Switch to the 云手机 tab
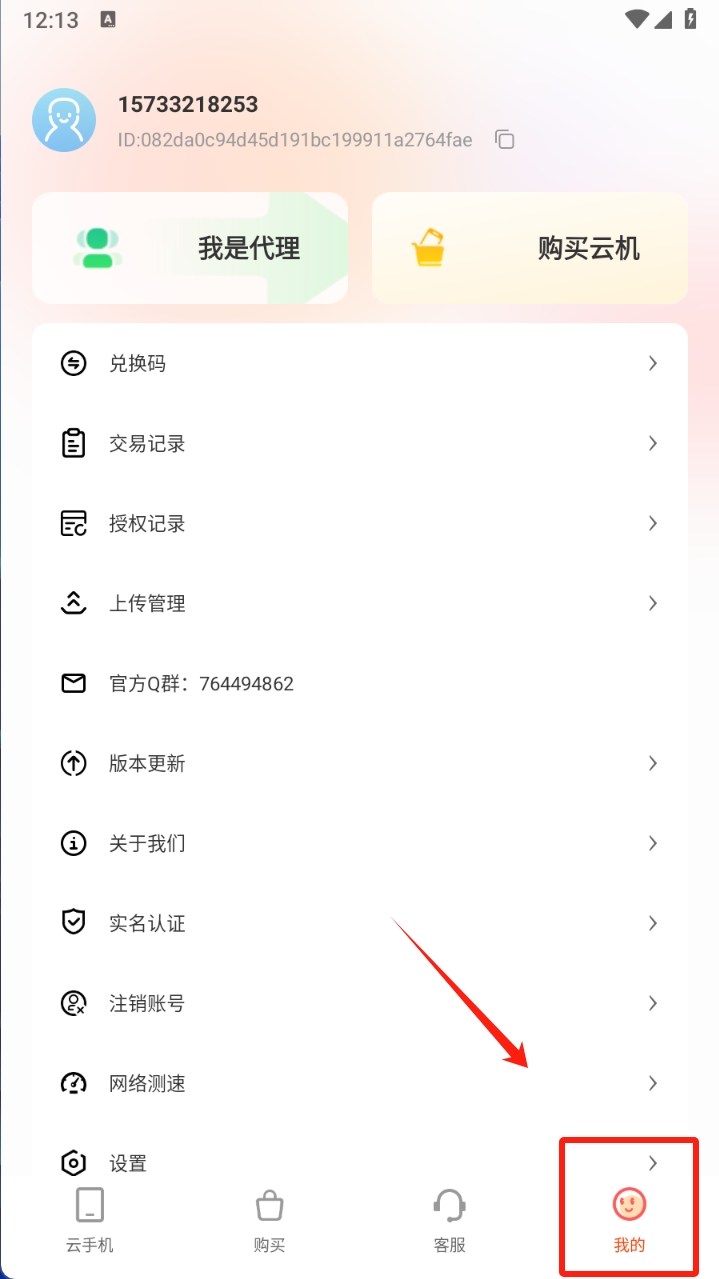Image resolution: width=719 pixels, height=1279 pixels. [x=90, y=1220]
